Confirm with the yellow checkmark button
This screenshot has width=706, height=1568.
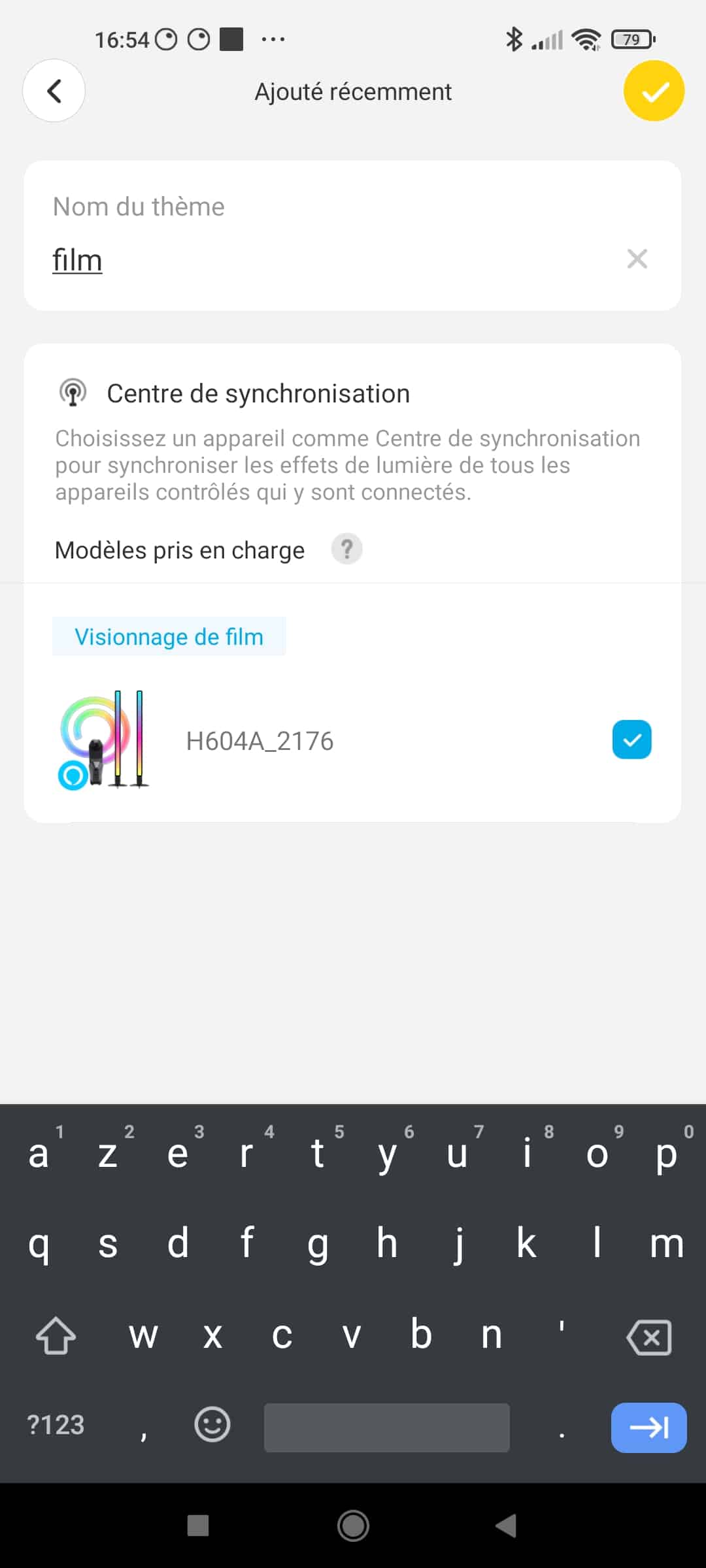[x=654, y=91]
